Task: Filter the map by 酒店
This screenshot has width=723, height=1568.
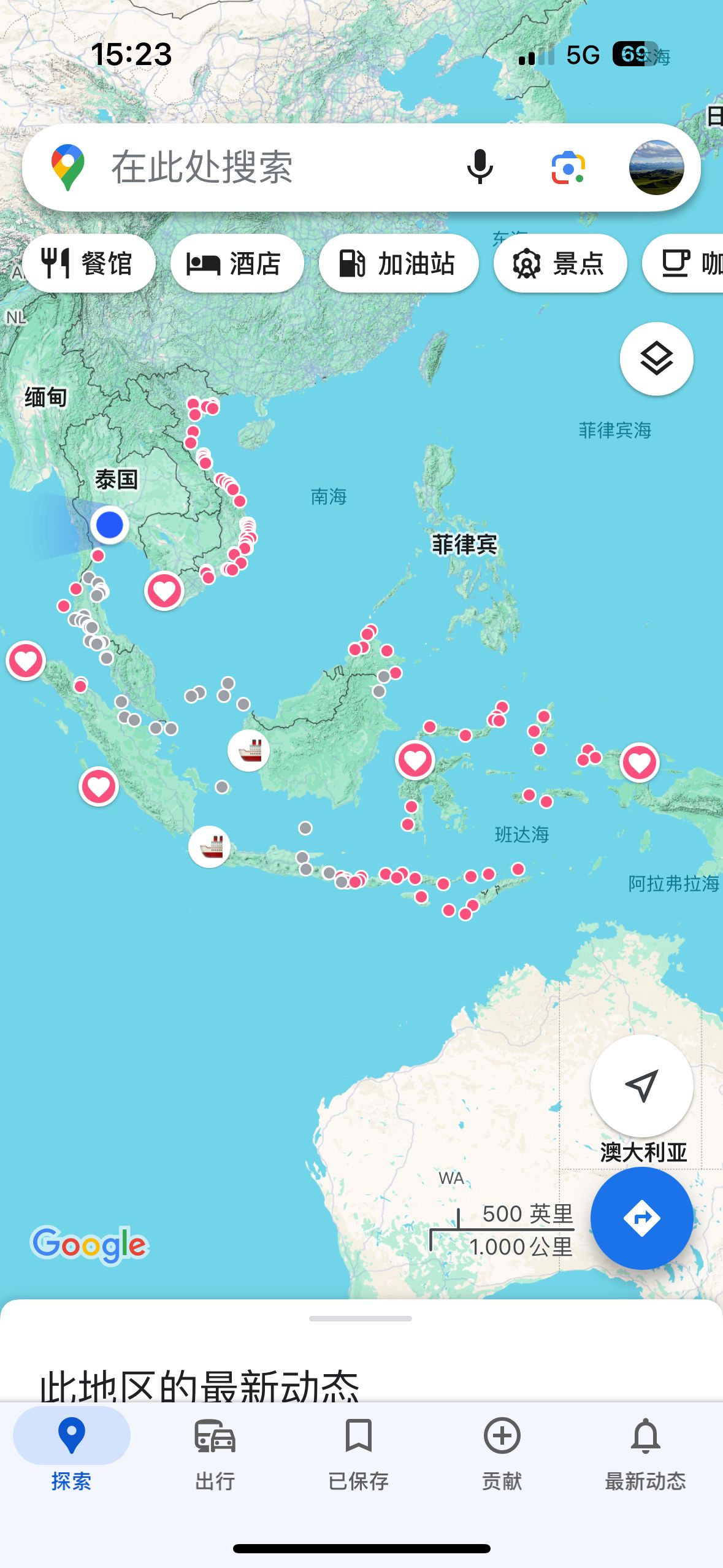Action: (237, 264)
